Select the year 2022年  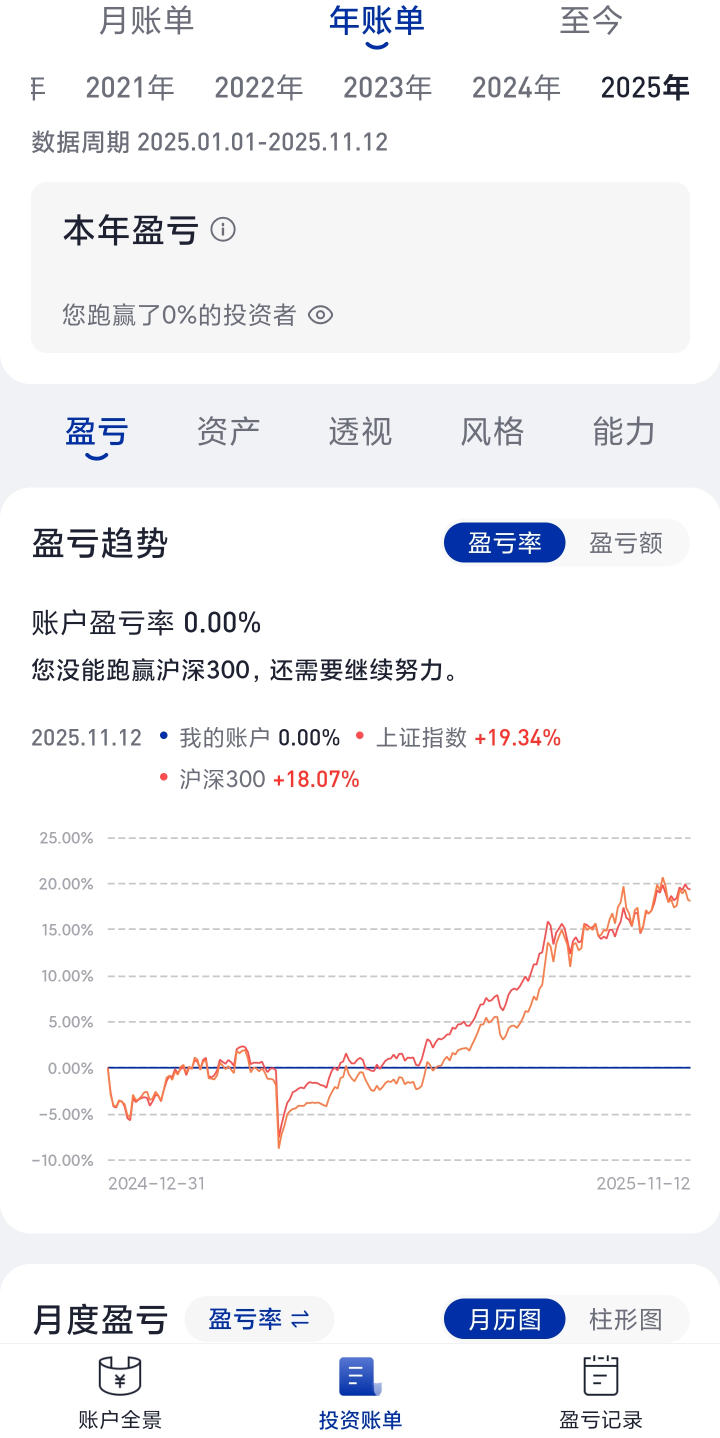[259, 88]
